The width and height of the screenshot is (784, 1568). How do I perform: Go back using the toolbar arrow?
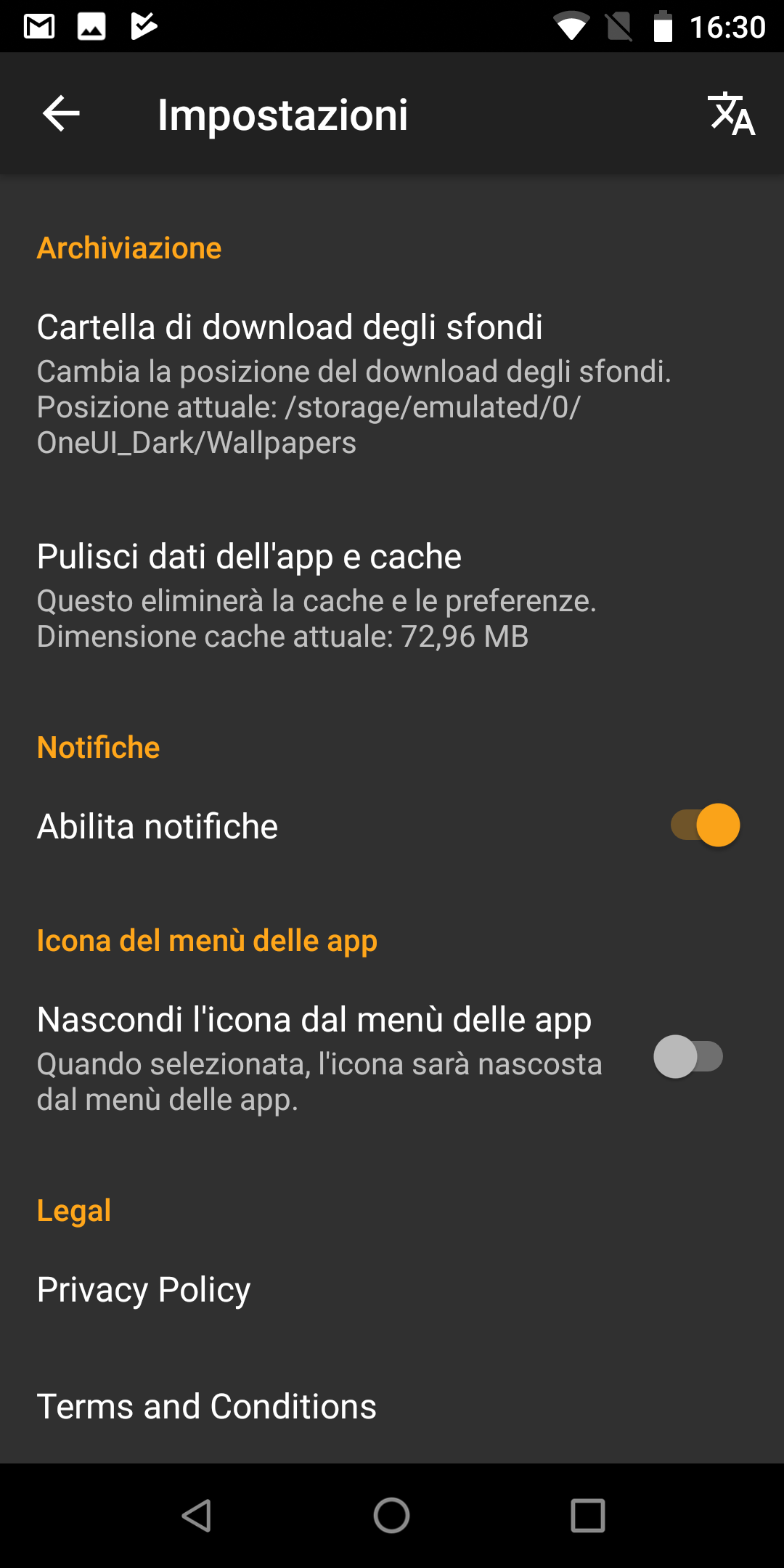point(61,114)
